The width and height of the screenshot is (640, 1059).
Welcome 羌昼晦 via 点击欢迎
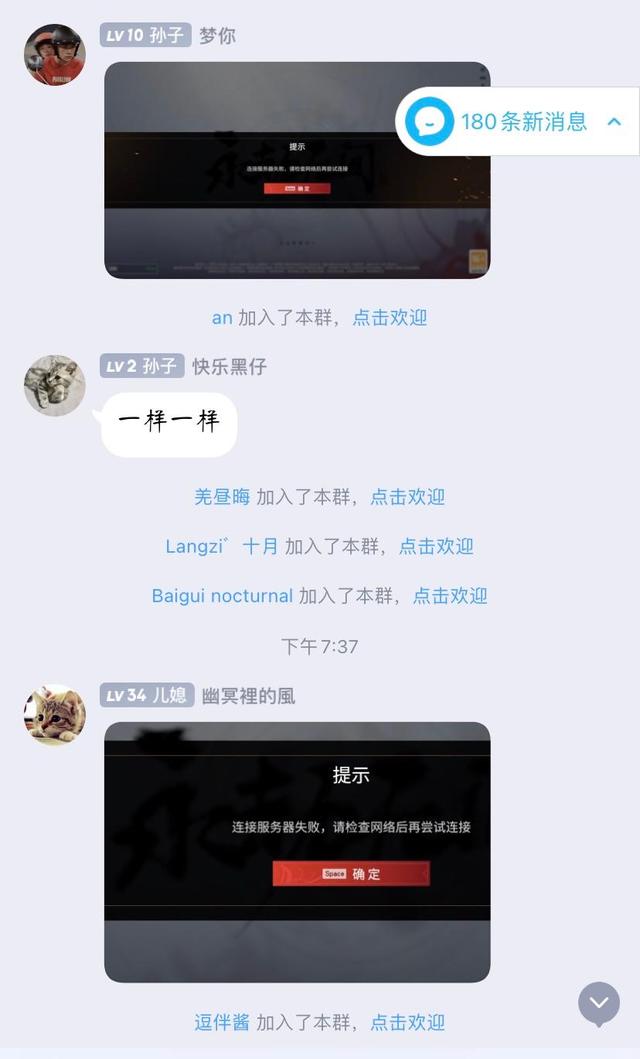[407, 497]
